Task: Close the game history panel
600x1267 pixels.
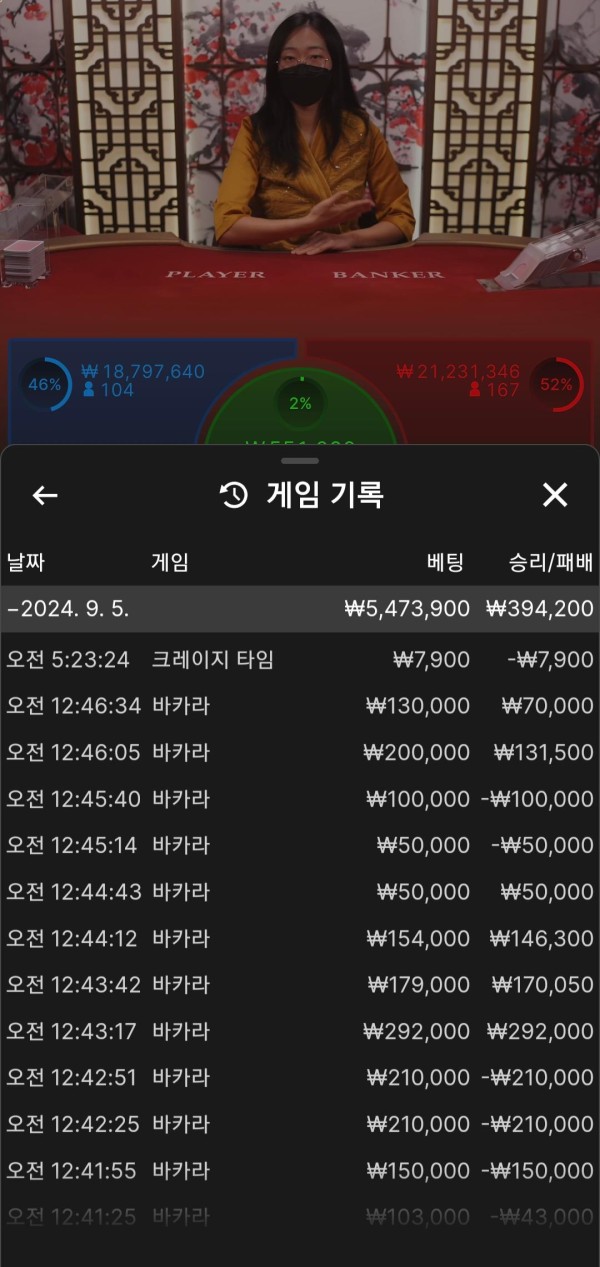Action: [x=555, y=494]
